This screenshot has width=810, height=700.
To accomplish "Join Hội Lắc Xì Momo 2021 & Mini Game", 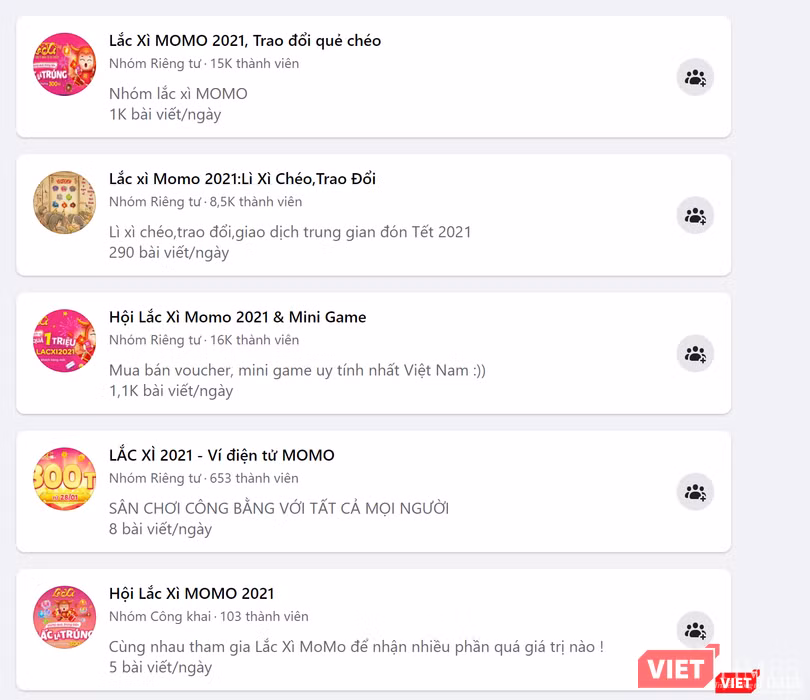I will tap(695, 353).
